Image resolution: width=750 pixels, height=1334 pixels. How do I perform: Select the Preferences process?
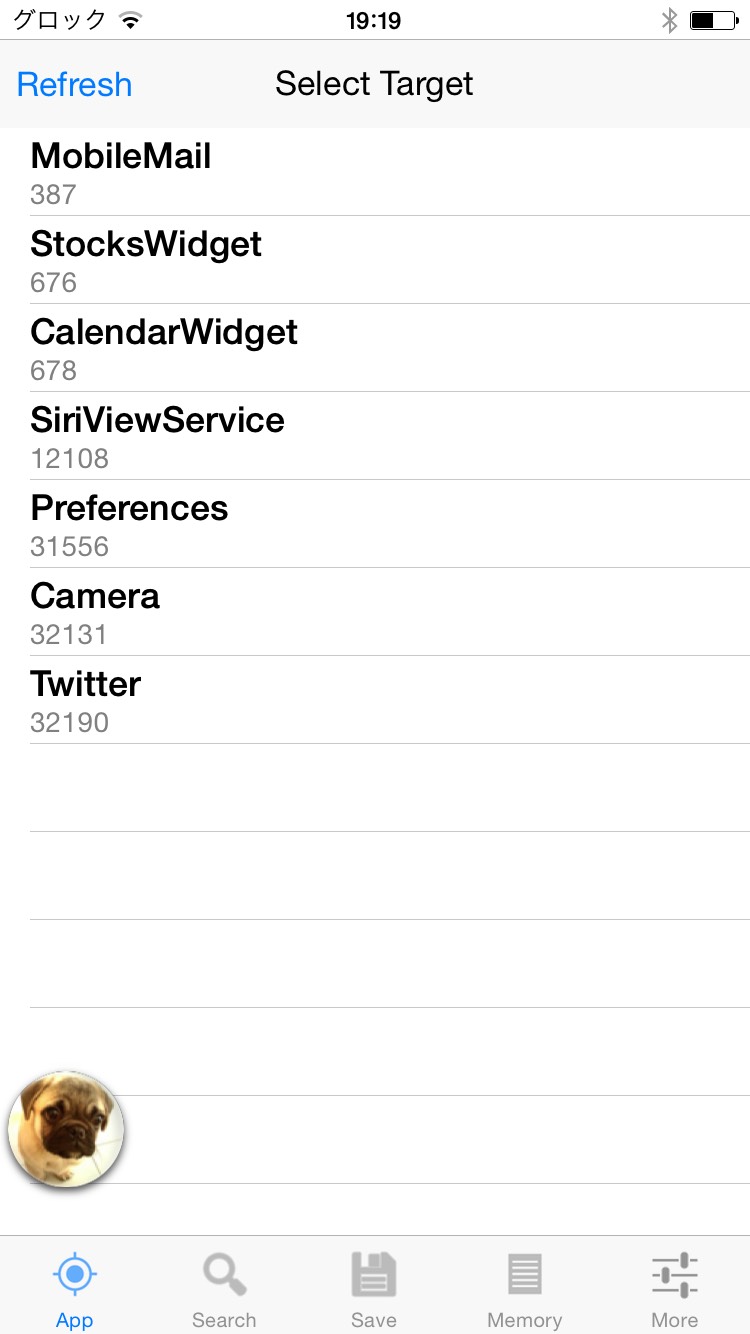coord(375,524)
